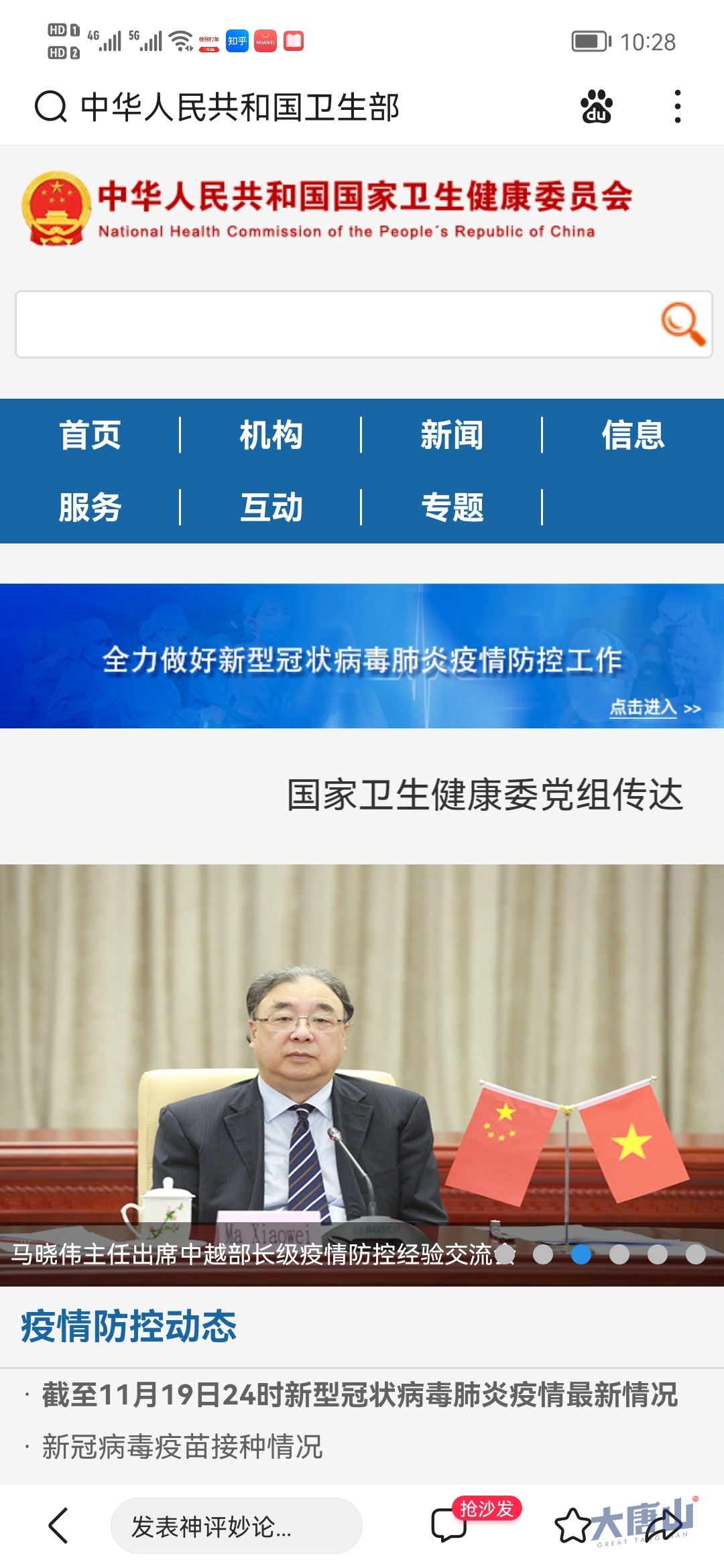Viewport: 724px width, 1568px height.
Task: Tap the browser address search bar
Action: point(268,107)
